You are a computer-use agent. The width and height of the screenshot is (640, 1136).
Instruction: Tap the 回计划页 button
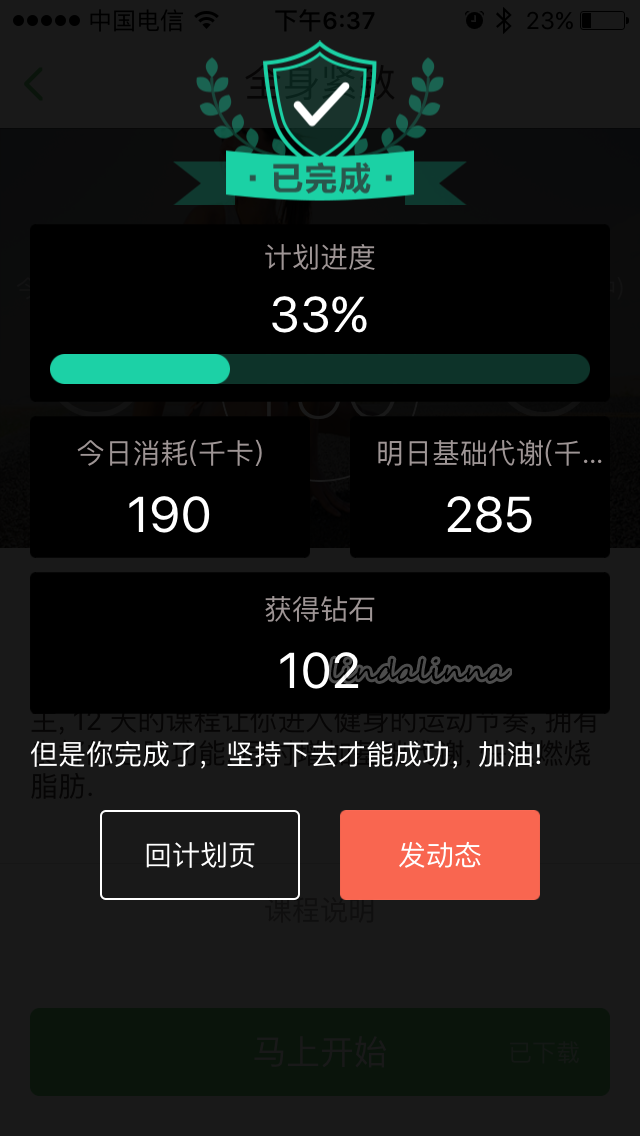(x=199, y=855)
